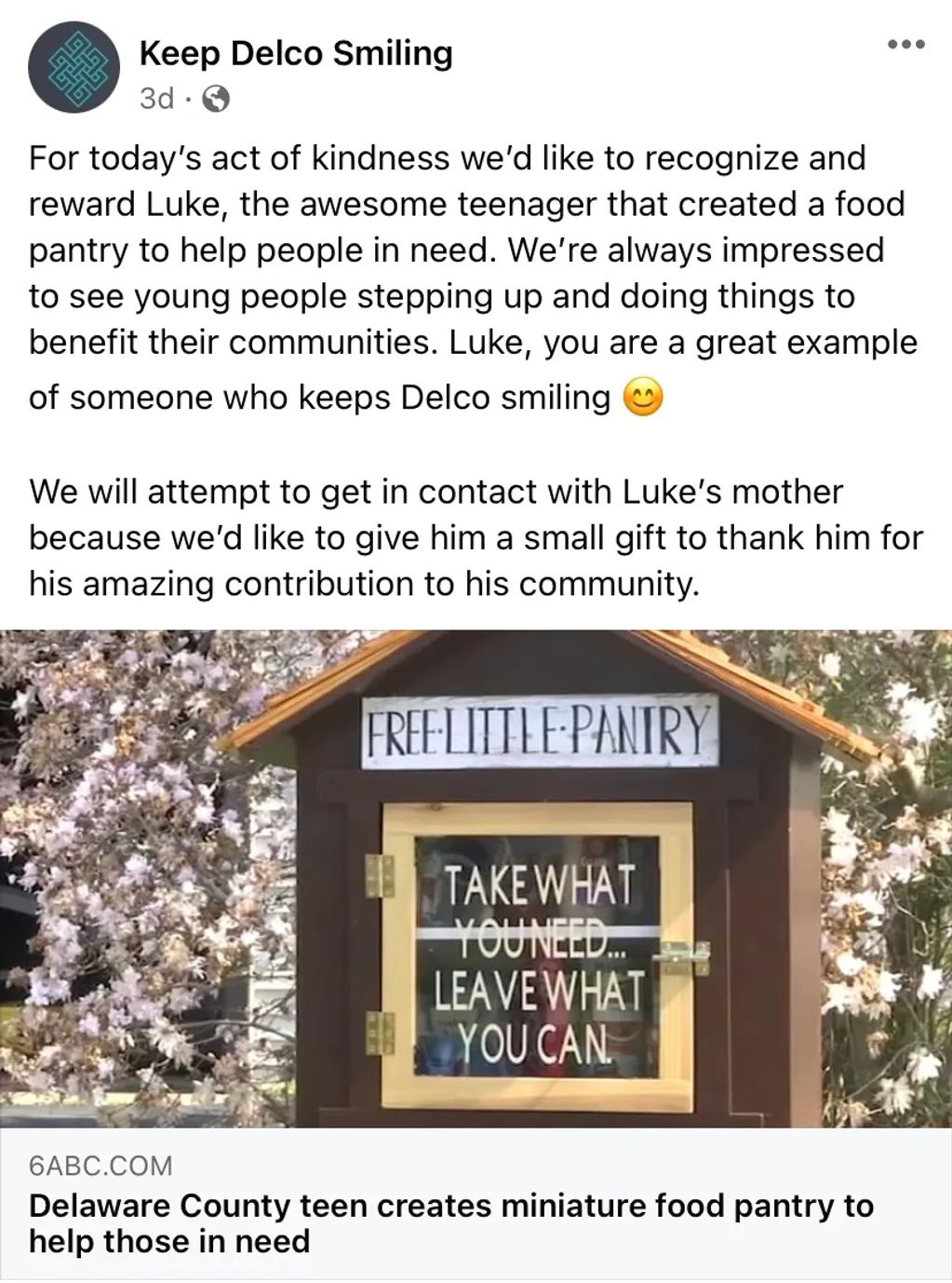Open the Free Little Pantry article image
The image size is (952, 1283).
[476, 878]
